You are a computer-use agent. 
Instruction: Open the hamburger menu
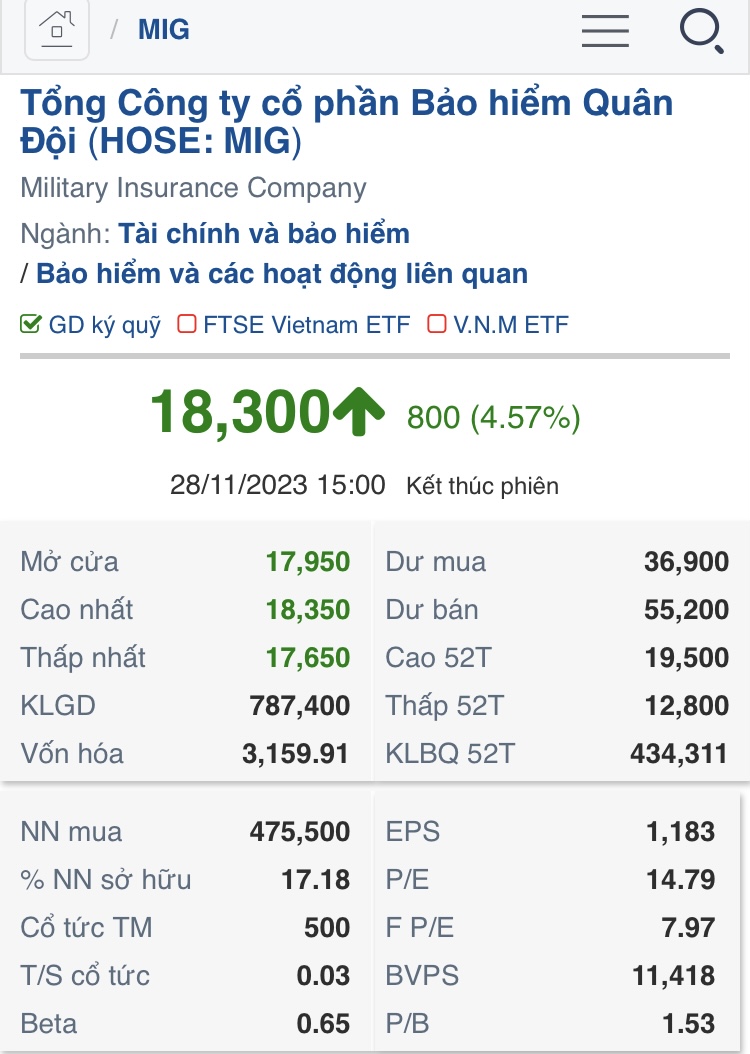click(x=605, y=30)
